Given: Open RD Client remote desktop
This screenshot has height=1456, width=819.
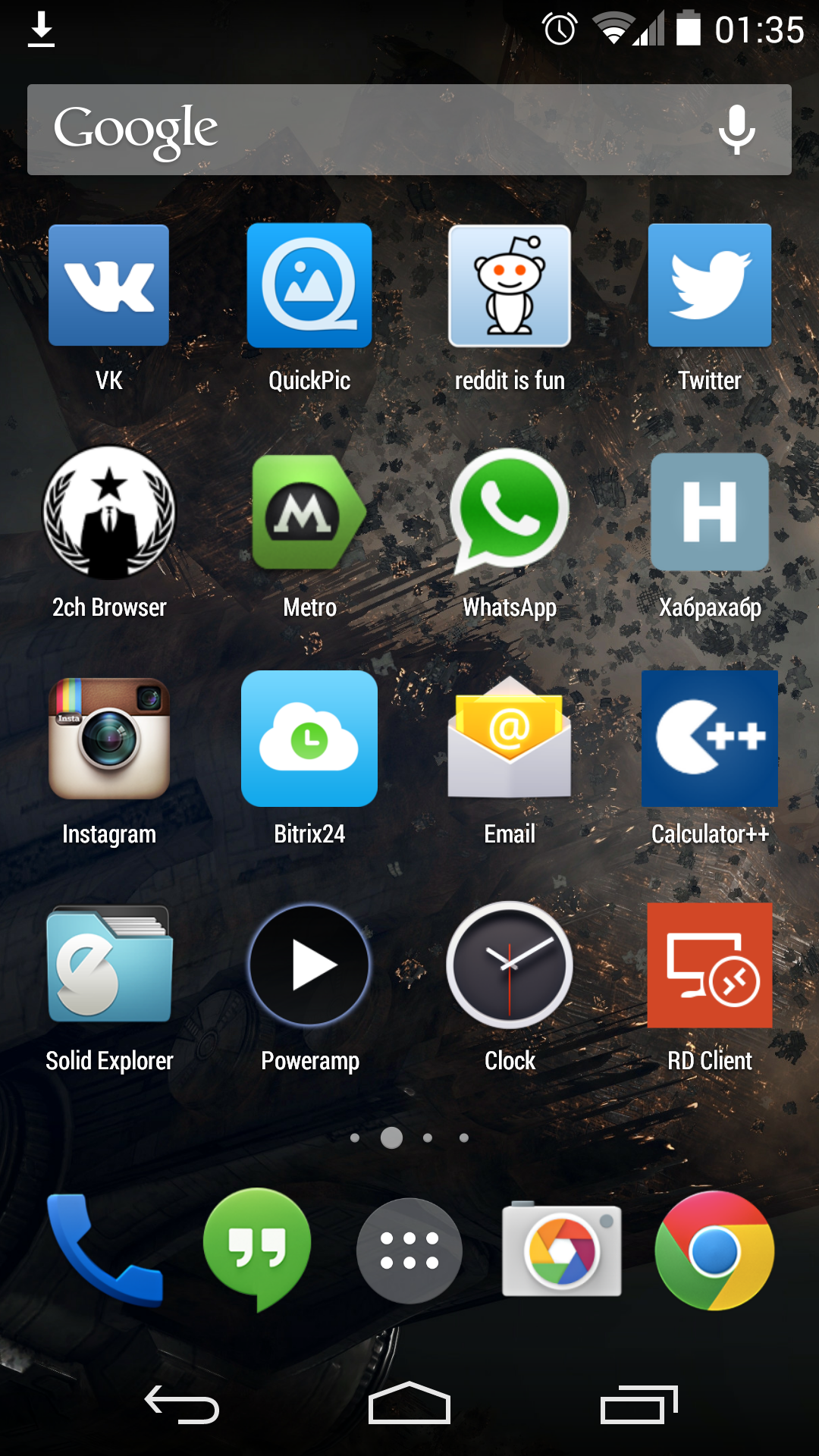Looking at the screenshot, I should tap(710, 965).
